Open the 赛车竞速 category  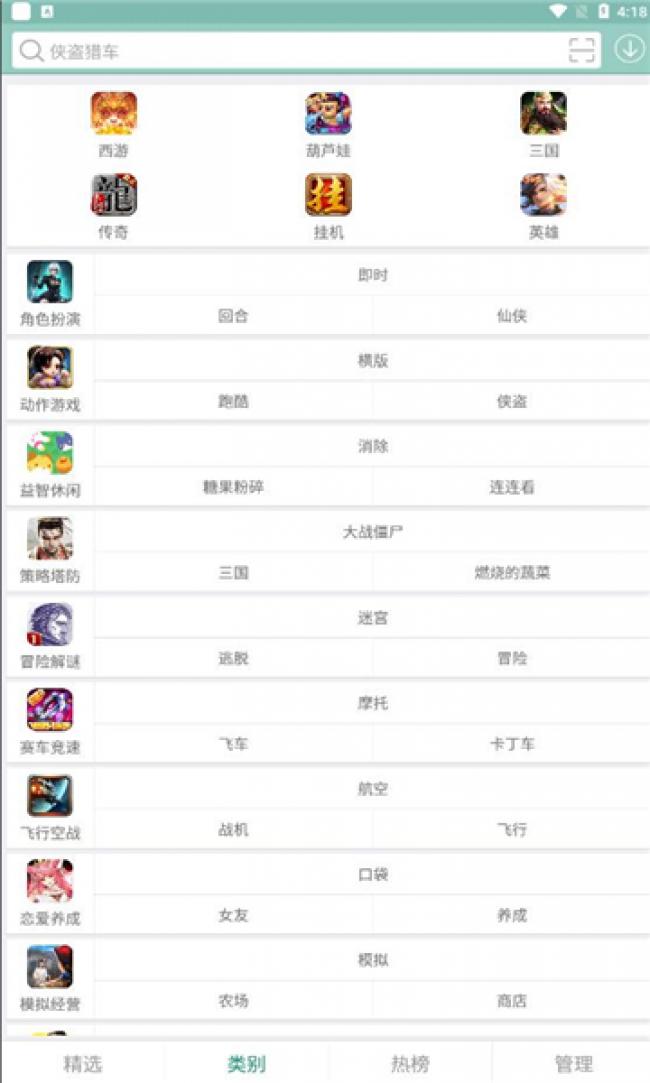click(50, 722)
